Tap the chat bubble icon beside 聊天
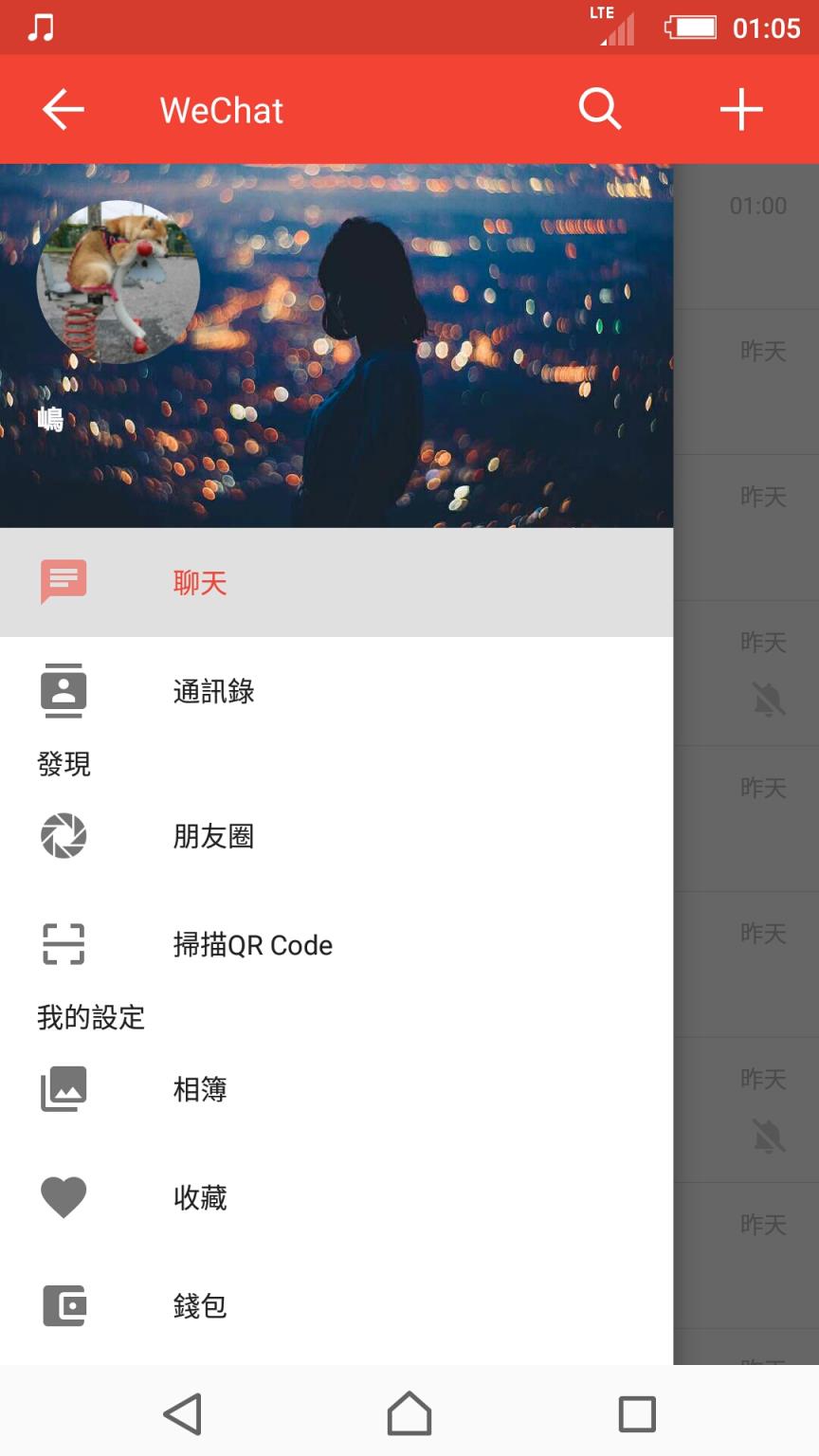This screenshot has height=1456, width=819. click(x=63, y=583)
